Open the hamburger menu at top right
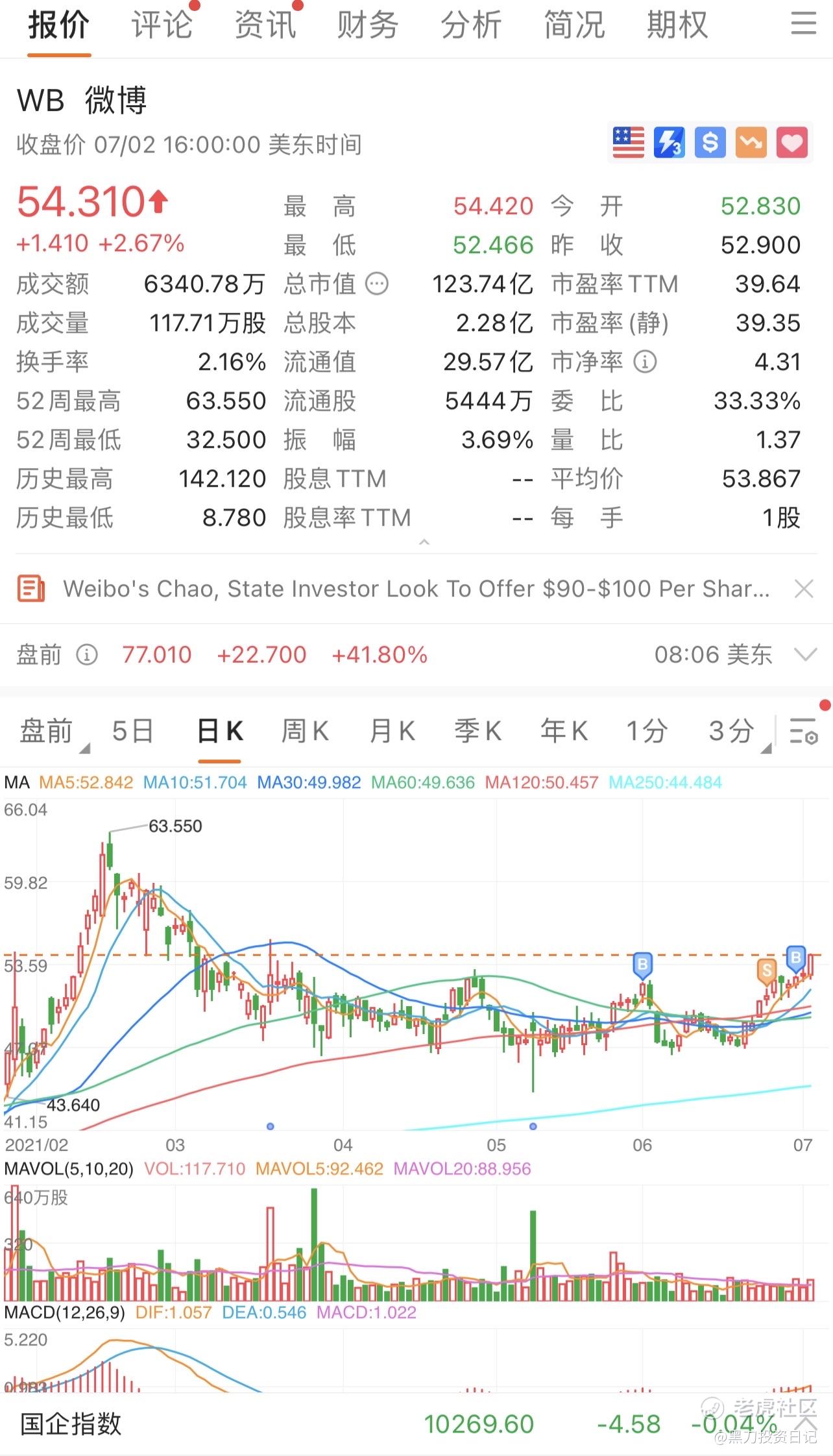Viewport: 833px width, 1456px height. tap(803, 24)
